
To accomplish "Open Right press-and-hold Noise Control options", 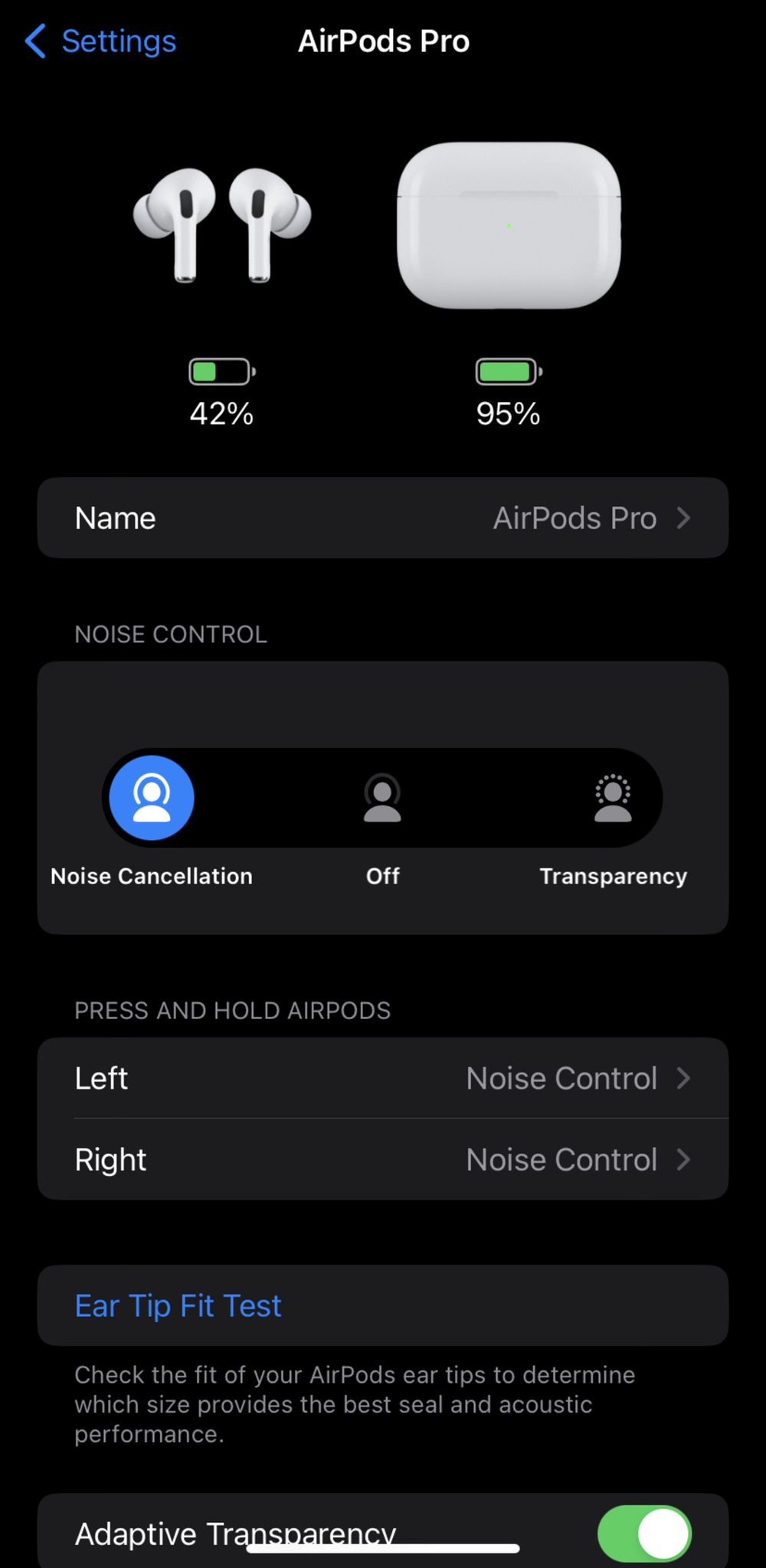I will (383, 1159).
